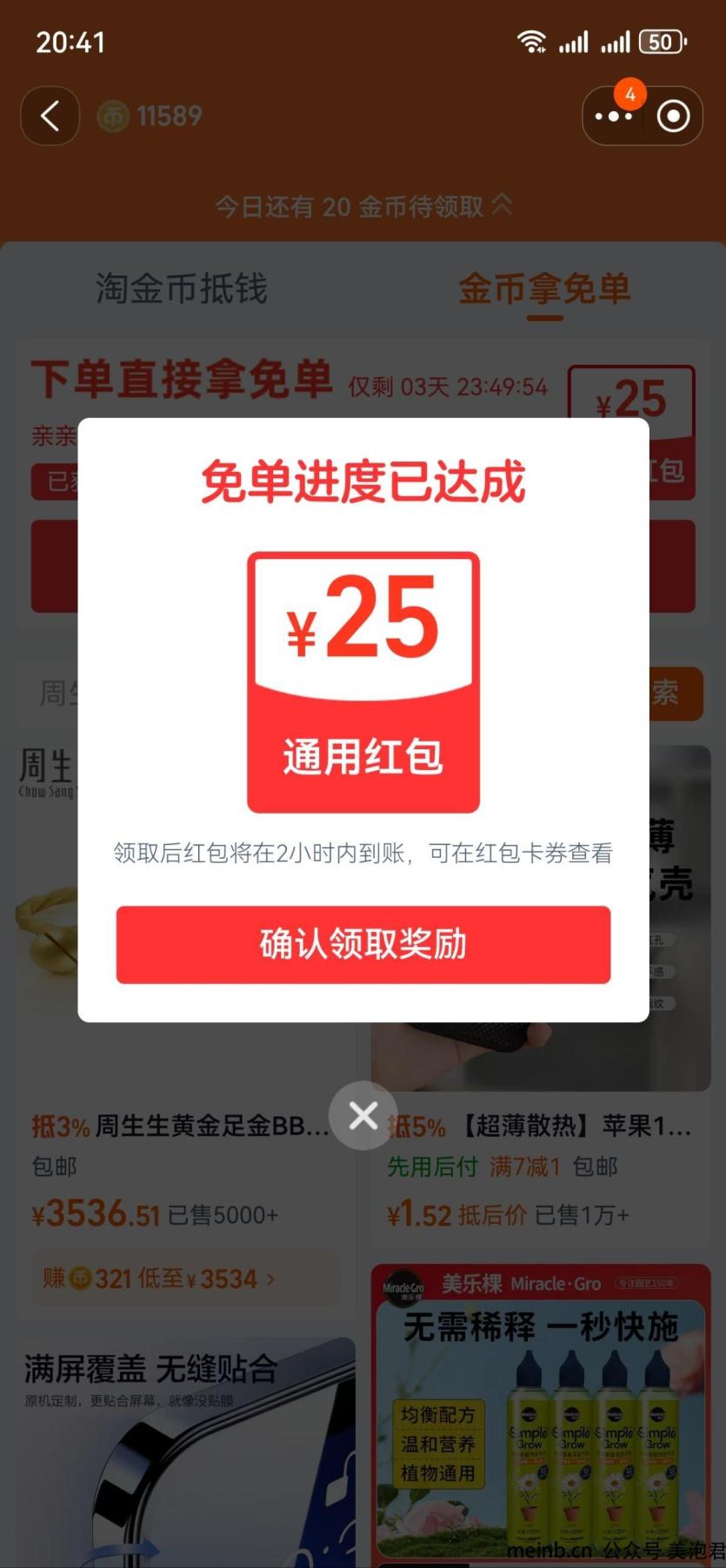This screenshot has width=726, height=1568.
Task: Tap 赚321 低至¥3534 chip
Action: (x=161, y=1279)
